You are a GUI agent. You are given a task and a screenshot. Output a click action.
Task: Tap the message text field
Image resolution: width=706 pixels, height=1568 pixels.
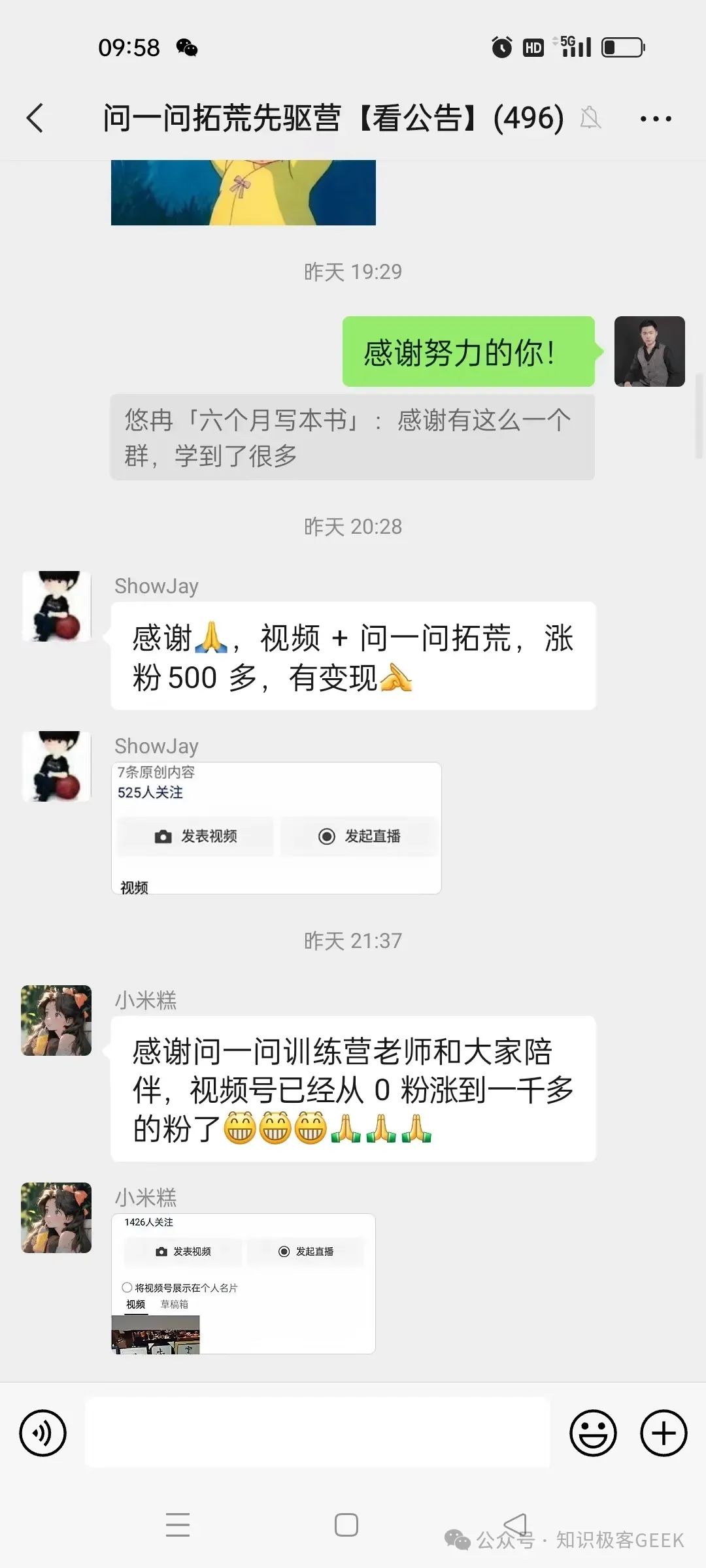click(318, 1432)
